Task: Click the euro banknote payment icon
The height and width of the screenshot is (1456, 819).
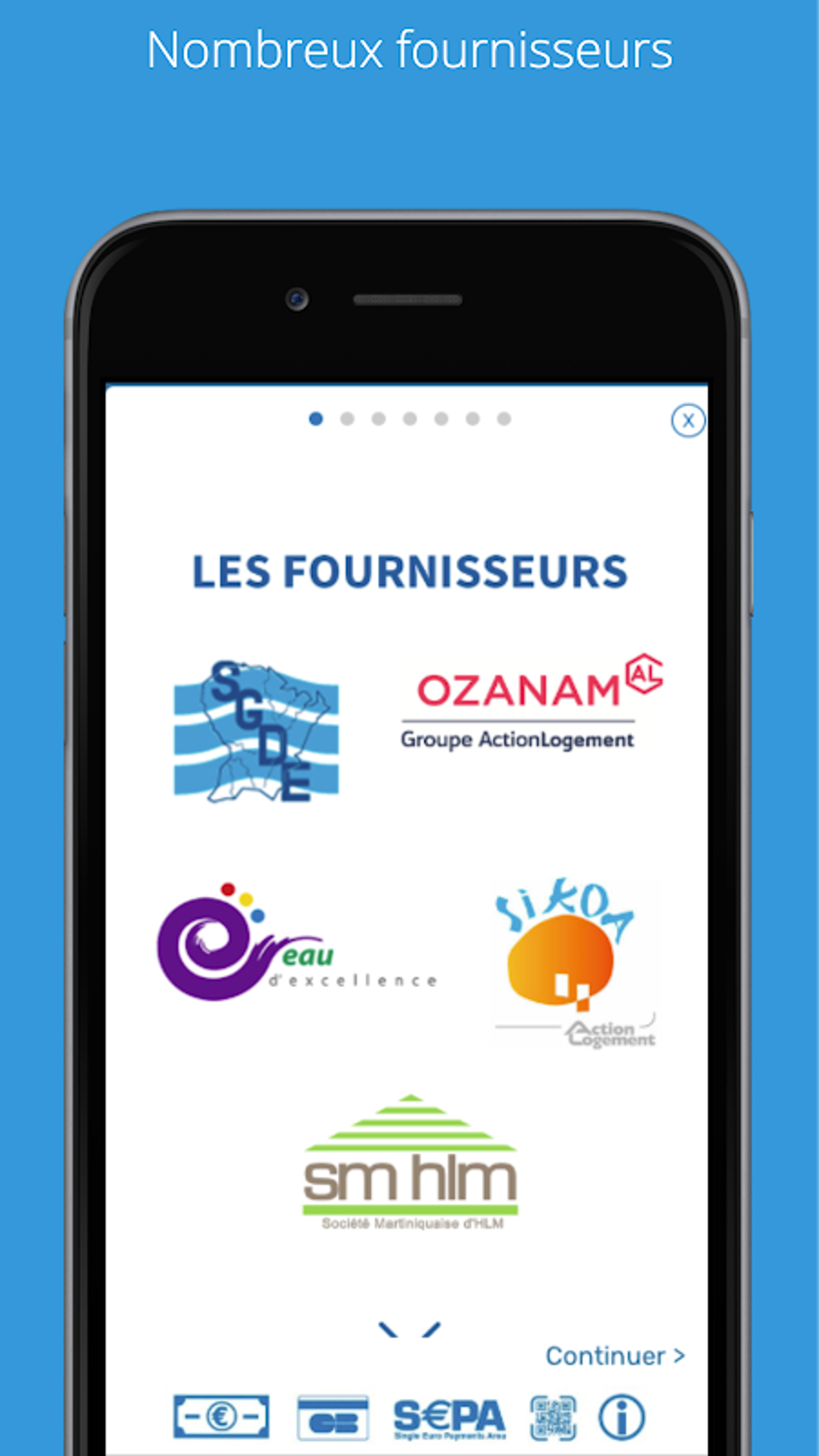Action: click(x=219, y=1415)
